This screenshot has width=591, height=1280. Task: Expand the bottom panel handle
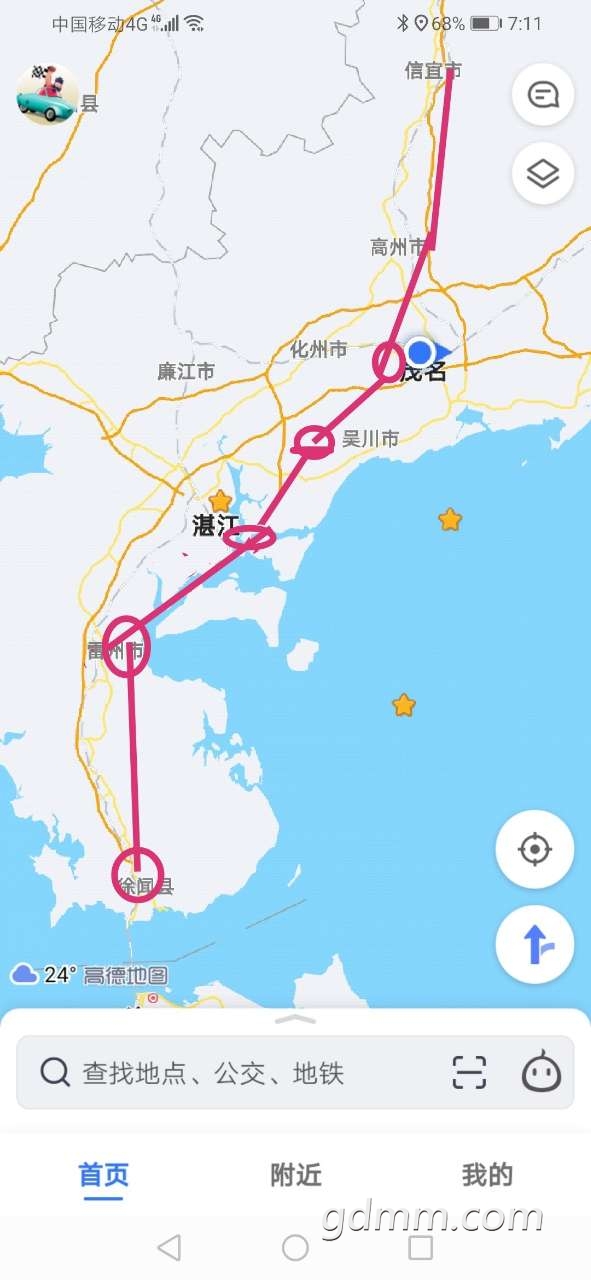[x=295, y=1019]
